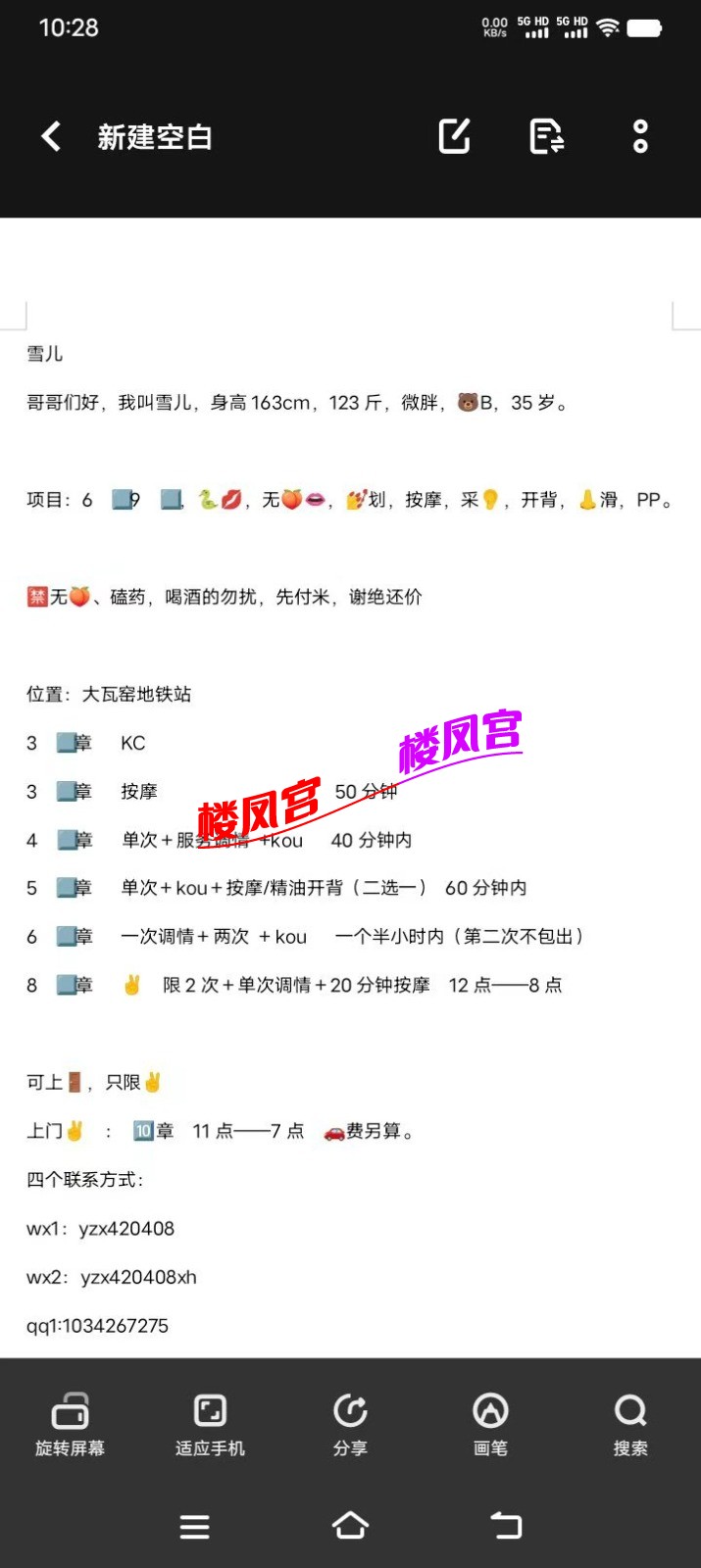
Task: Tap the document convert icon
Action: pyautogui.click(x=546, y=136)
